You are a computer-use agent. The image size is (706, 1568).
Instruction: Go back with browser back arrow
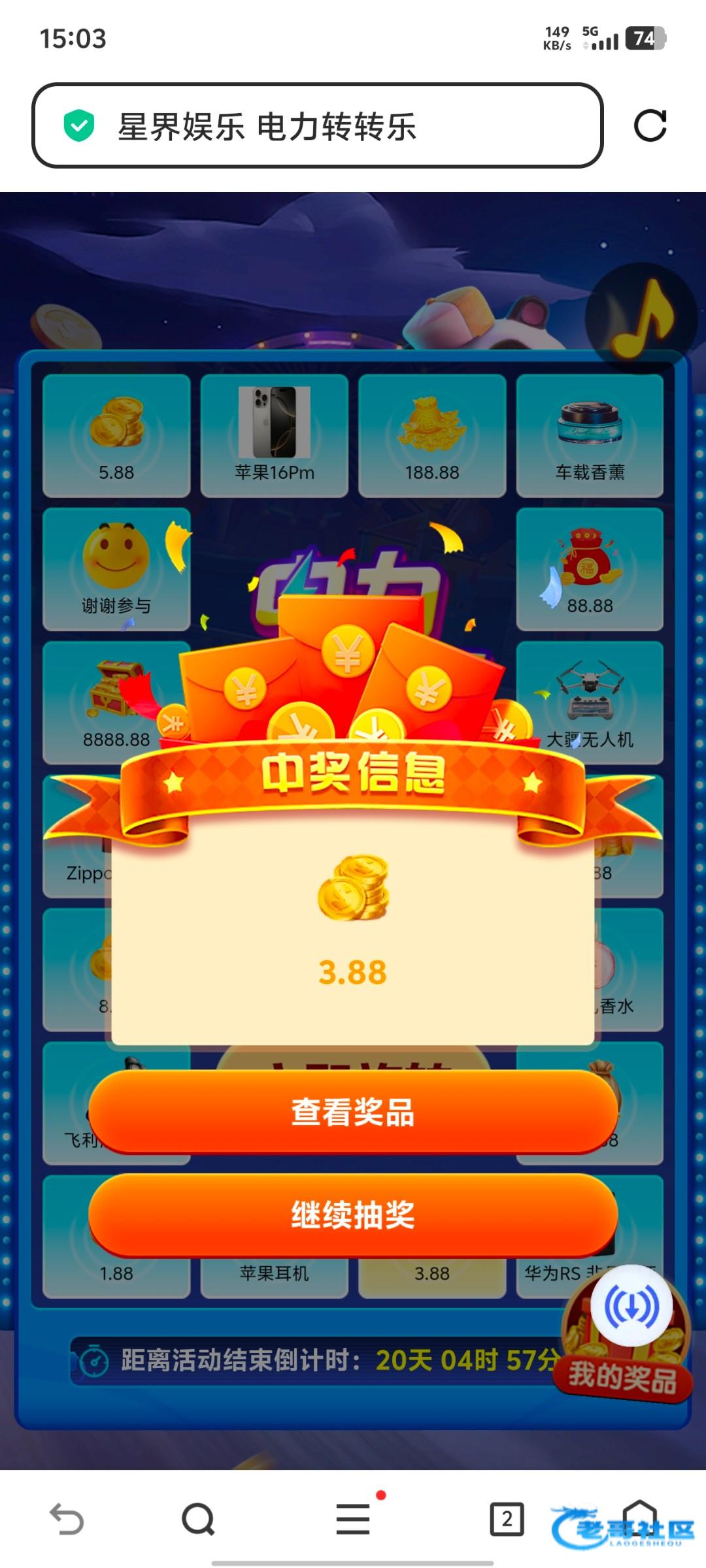[x=67, y=1519]
